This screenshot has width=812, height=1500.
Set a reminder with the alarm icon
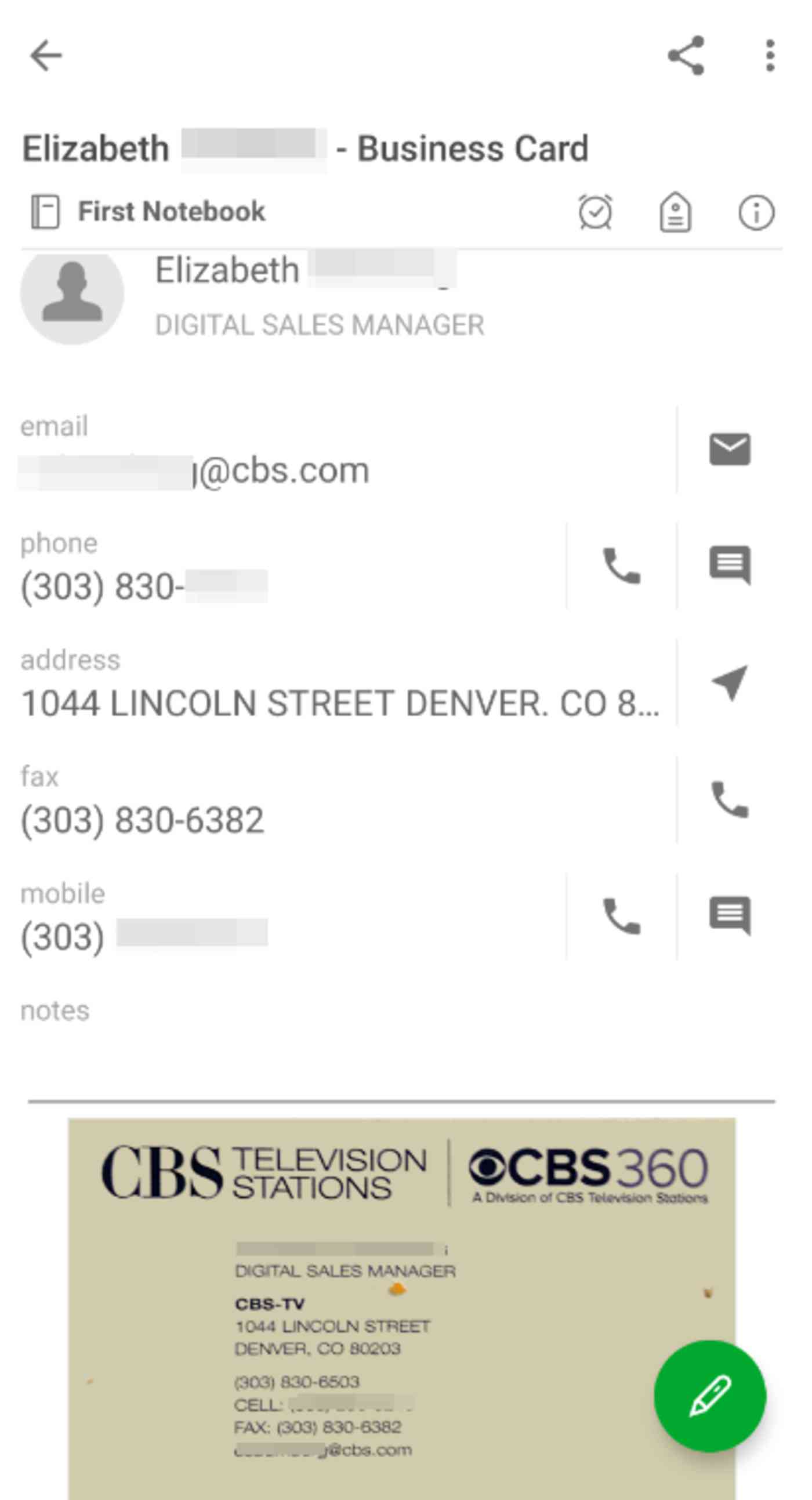[x=595, y=212]
